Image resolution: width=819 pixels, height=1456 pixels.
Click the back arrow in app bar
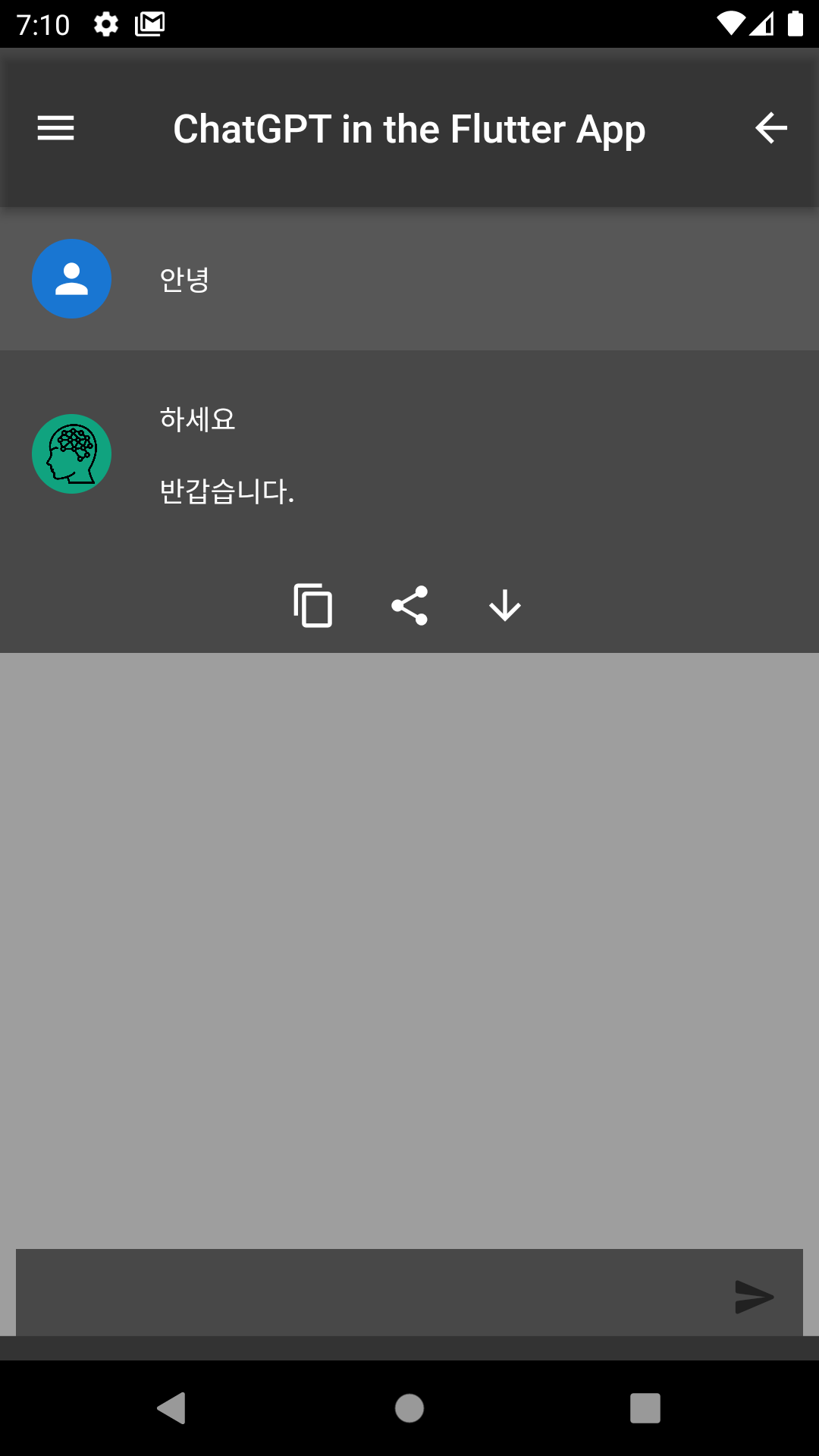770,128
